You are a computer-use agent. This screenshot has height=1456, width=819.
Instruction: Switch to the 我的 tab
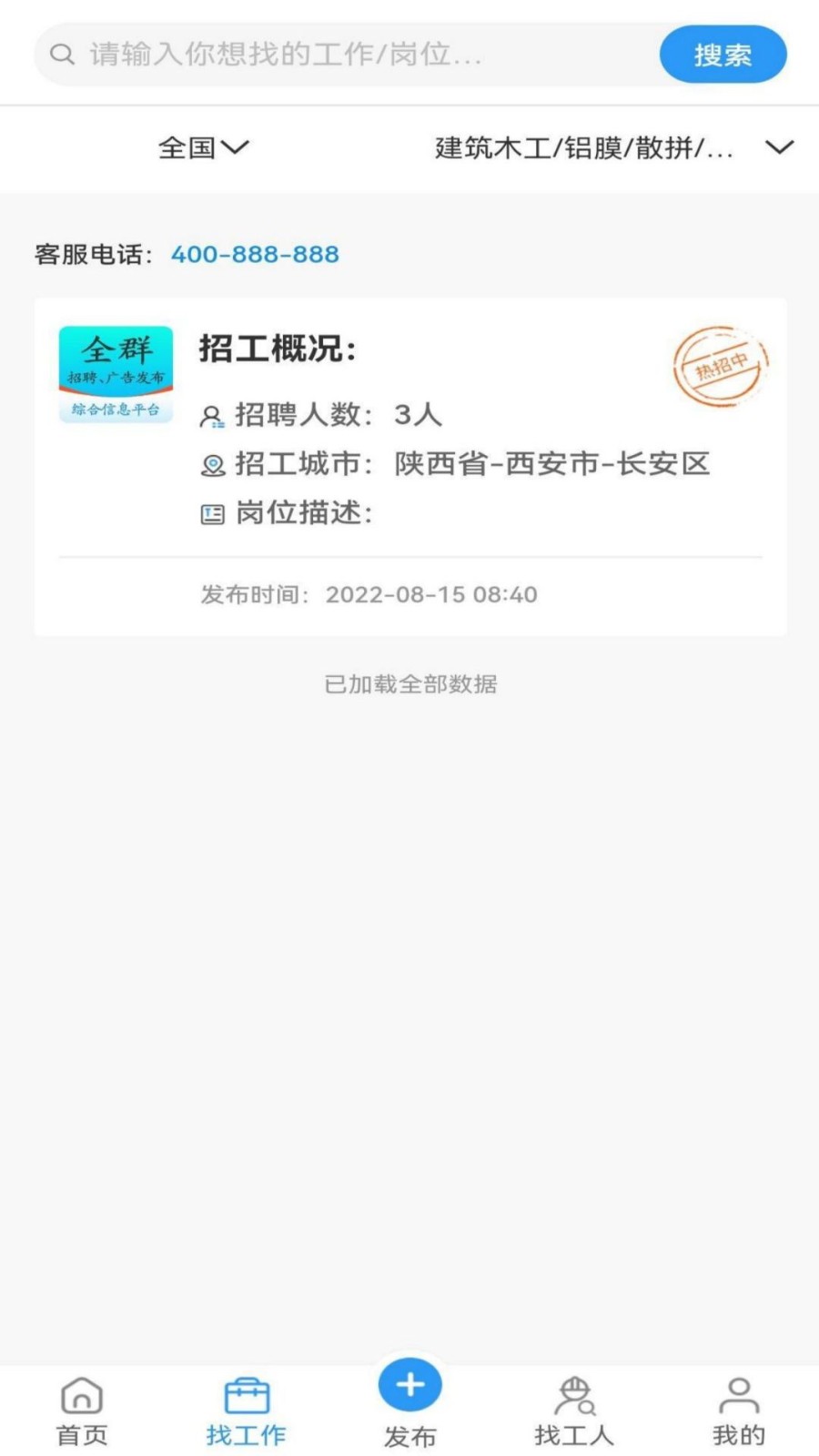pyautogui.click(x=739, y=1410)
